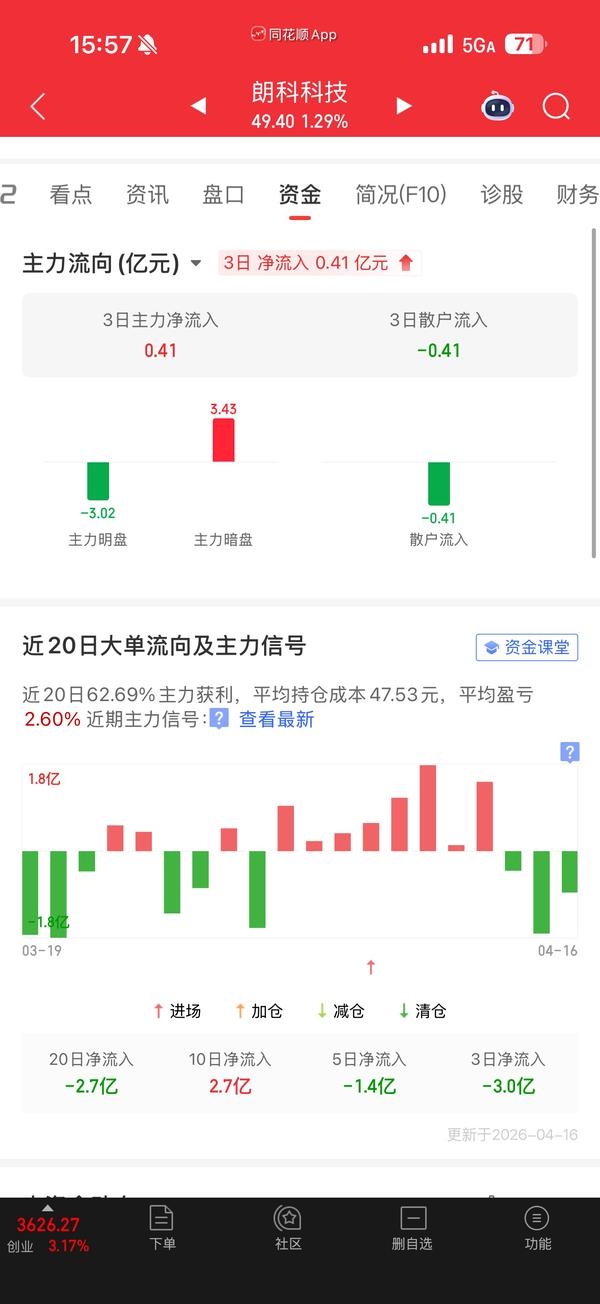This screenshot has width=600, height=1304.
Task: Expand the 主力流向 (亿元) dropdown
Action: tap(112, 263)
